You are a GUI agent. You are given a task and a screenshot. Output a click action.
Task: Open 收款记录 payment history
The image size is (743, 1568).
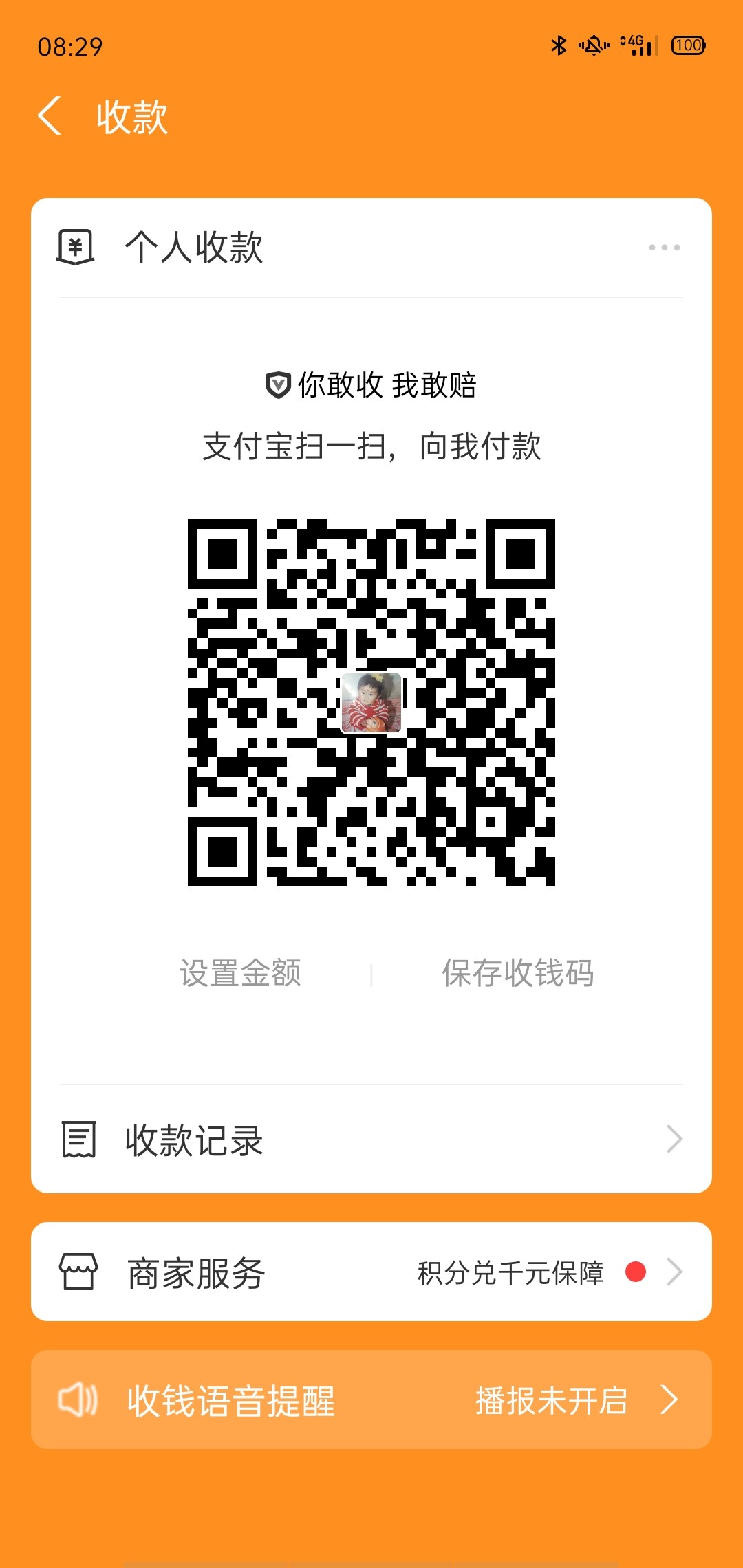pos(371,1140)
